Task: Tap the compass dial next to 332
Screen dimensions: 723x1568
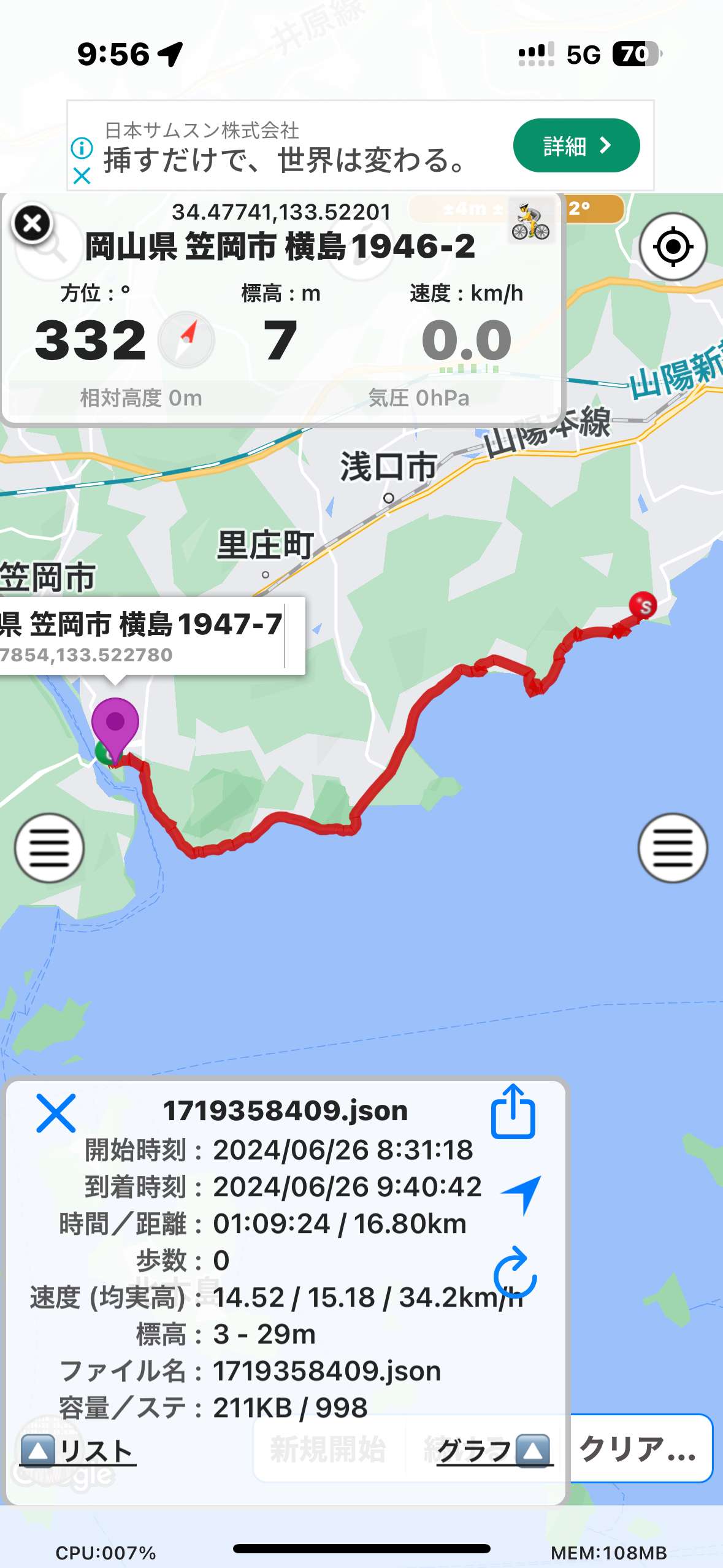Action: tap(186, 340)
